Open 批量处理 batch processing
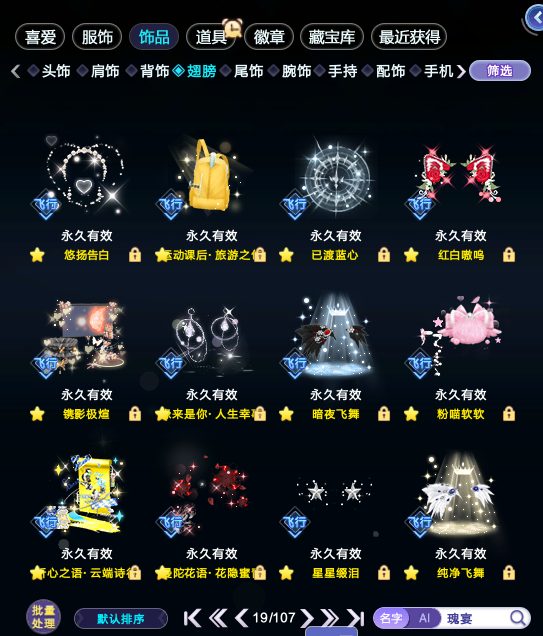 (43, 617)
